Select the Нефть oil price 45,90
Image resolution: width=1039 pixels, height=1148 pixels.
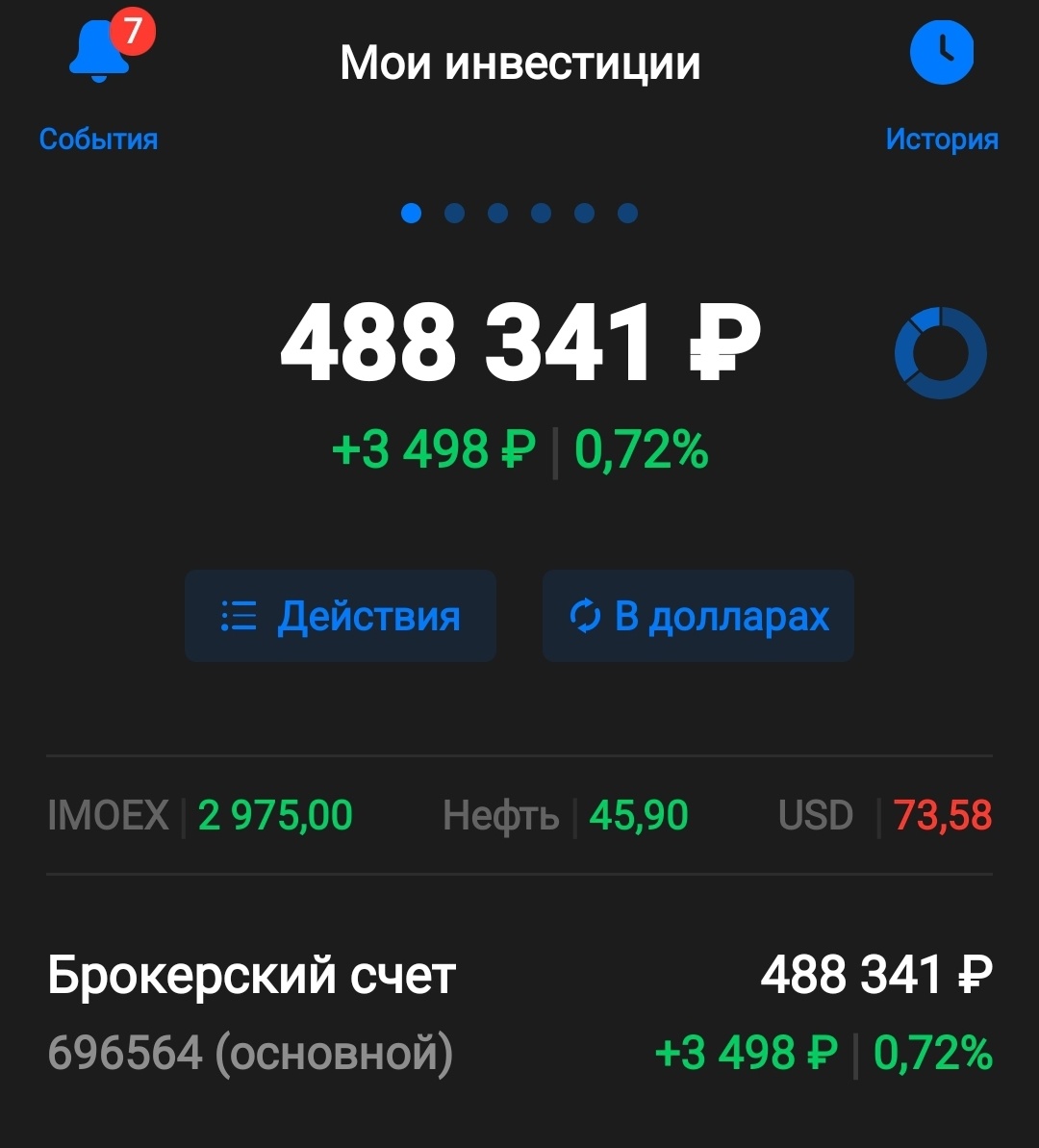tap(639, 815)
